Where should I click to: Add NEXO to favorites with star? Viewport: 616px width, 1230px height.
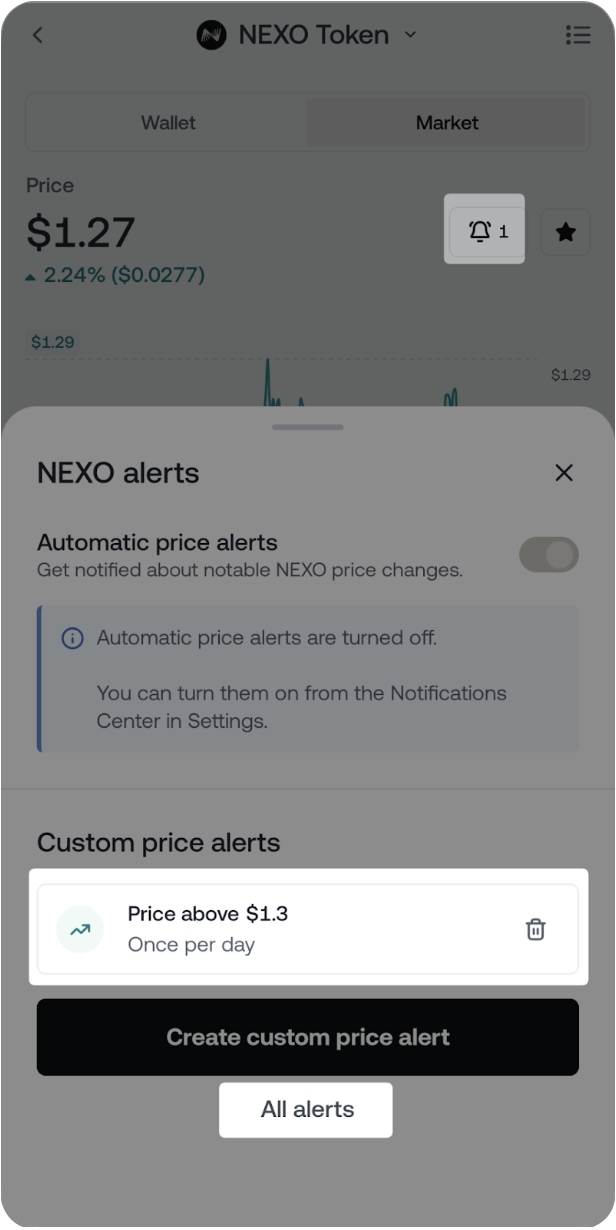tap(566, 232)
